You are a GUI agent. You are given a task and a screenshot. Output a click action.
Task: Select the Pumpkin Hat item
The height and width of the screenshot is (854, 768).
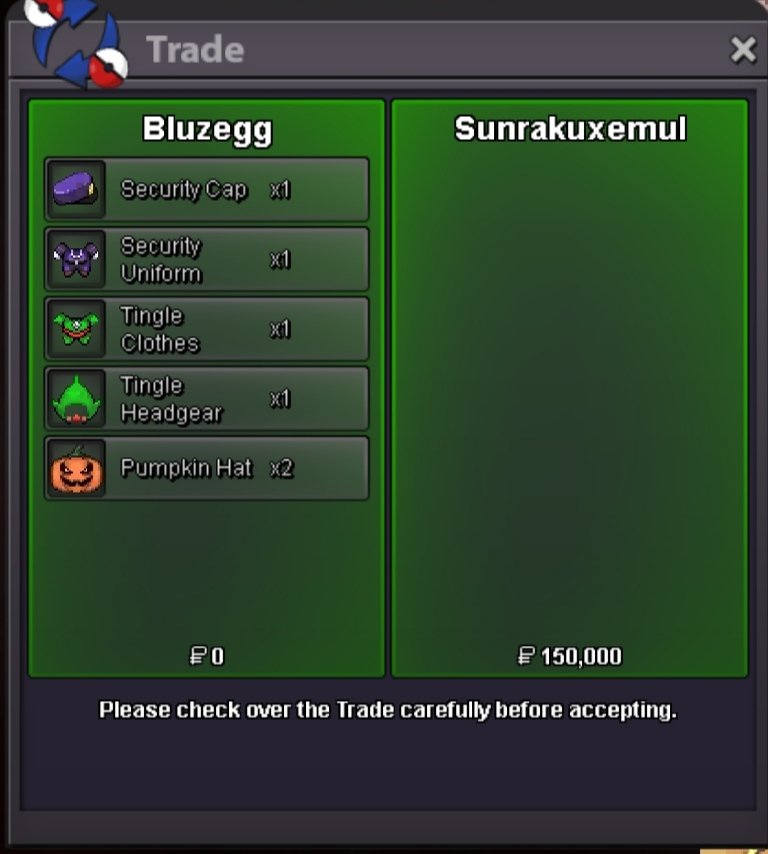click(x=206, y=468)
